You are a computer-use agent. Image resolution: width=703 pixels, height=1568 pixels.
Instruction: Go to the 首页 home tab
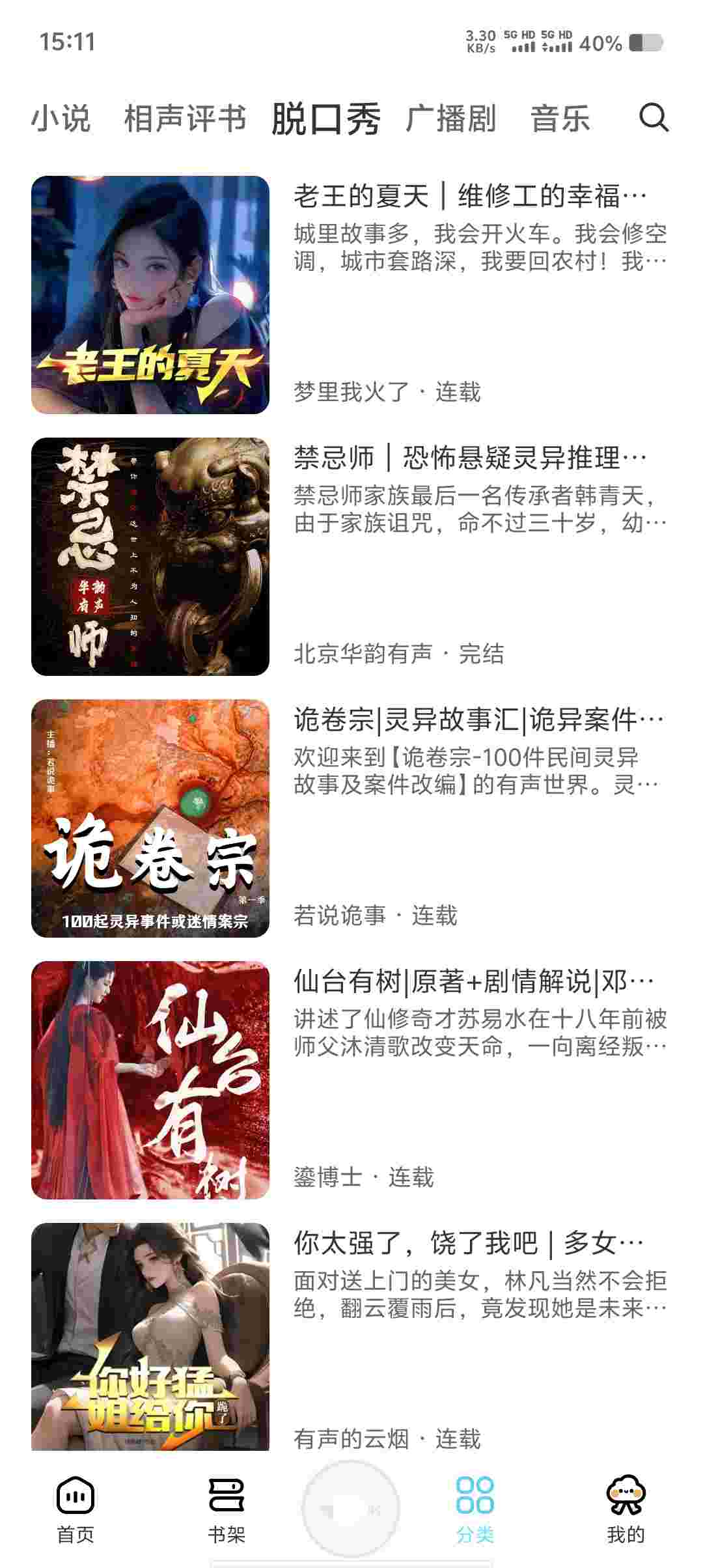76,1508
